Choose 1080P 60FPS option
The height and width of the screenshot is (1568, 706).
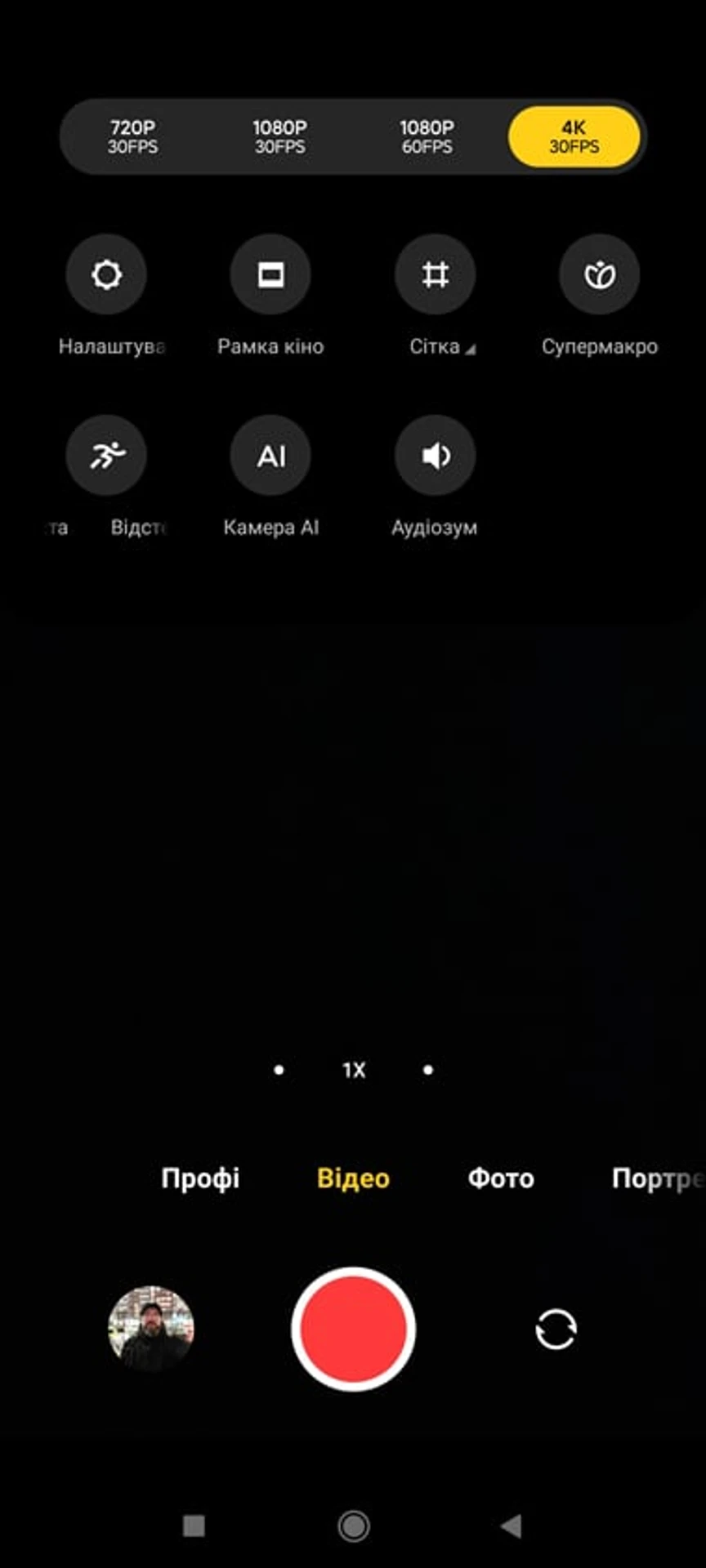click(x=427, y=136)
